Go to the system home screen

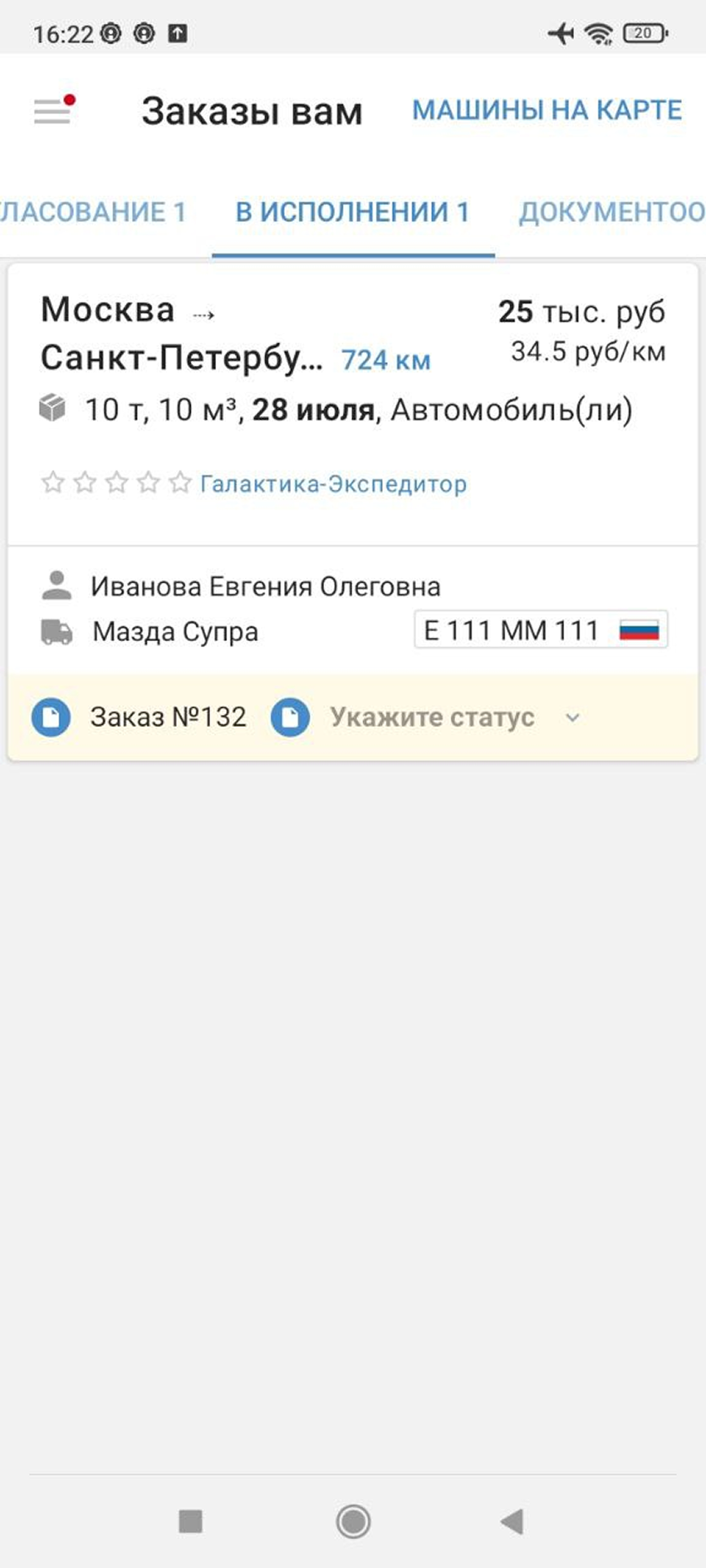[x=353, y=1521]
